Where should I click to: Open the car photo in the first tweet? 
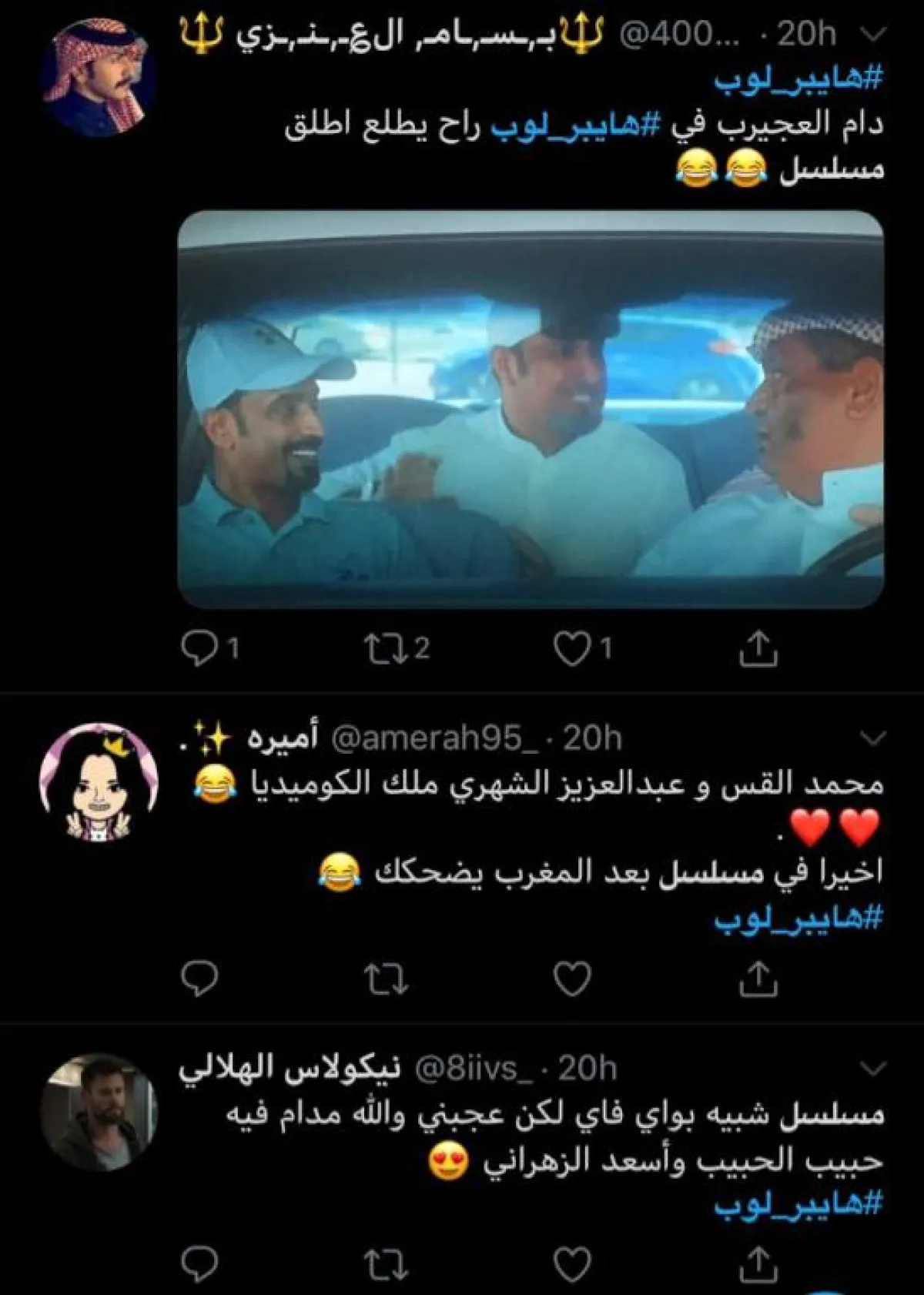point(531,409)
